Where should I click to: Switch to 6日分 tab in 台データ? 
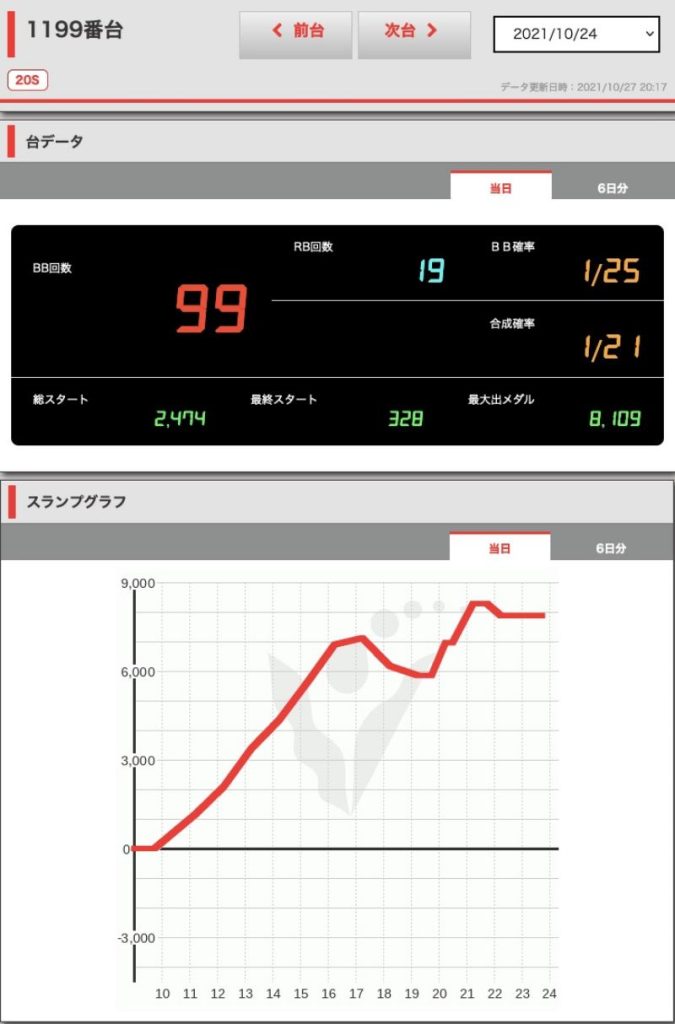[x=611, y=187]
